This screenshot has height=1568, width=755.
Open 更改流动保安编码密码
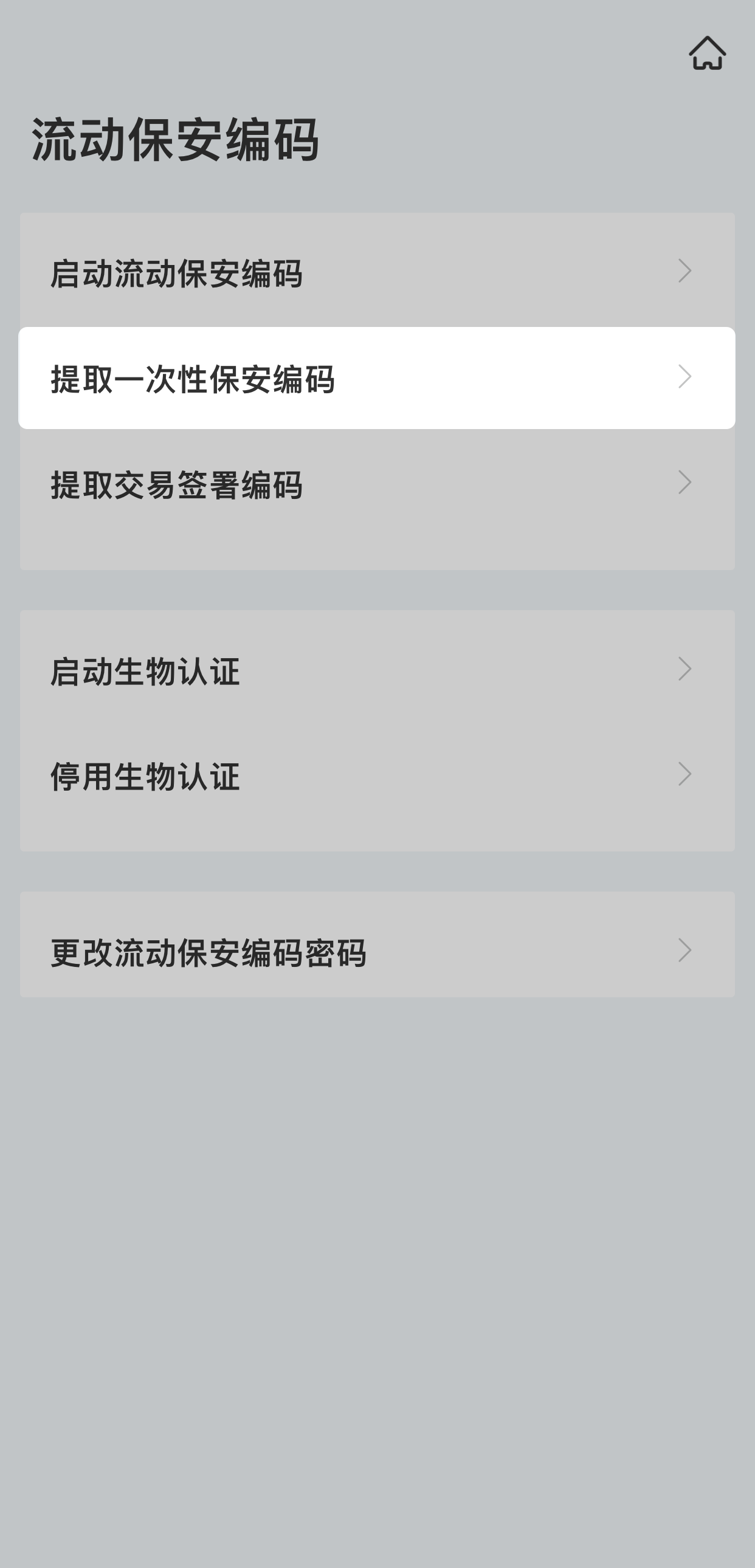coord(377,951)
